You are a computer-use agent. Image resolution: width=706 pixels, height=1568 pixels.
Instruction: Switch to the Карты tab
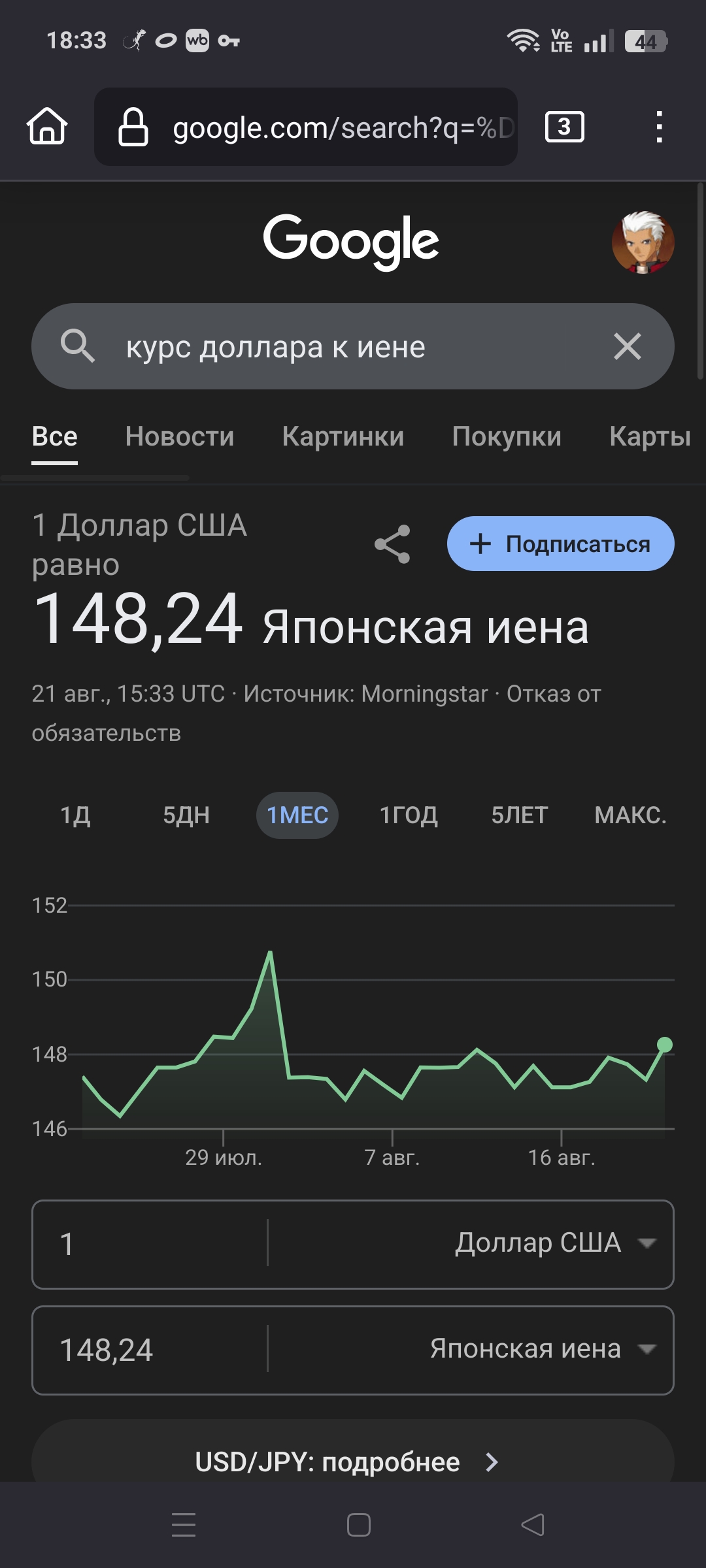[649, 436]
